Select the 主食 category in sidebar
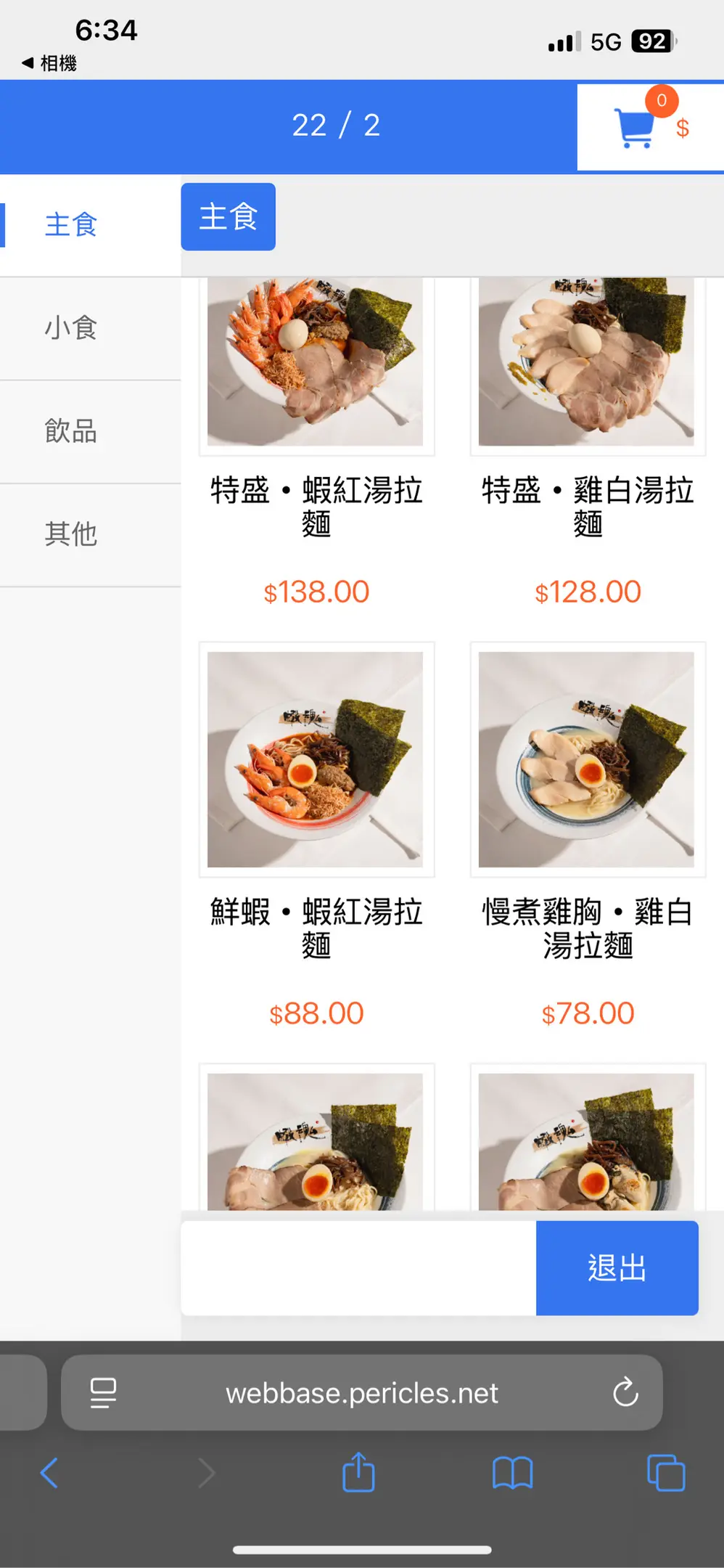The width and height of the screenshot is (724, 1568). tap(71, 225)
